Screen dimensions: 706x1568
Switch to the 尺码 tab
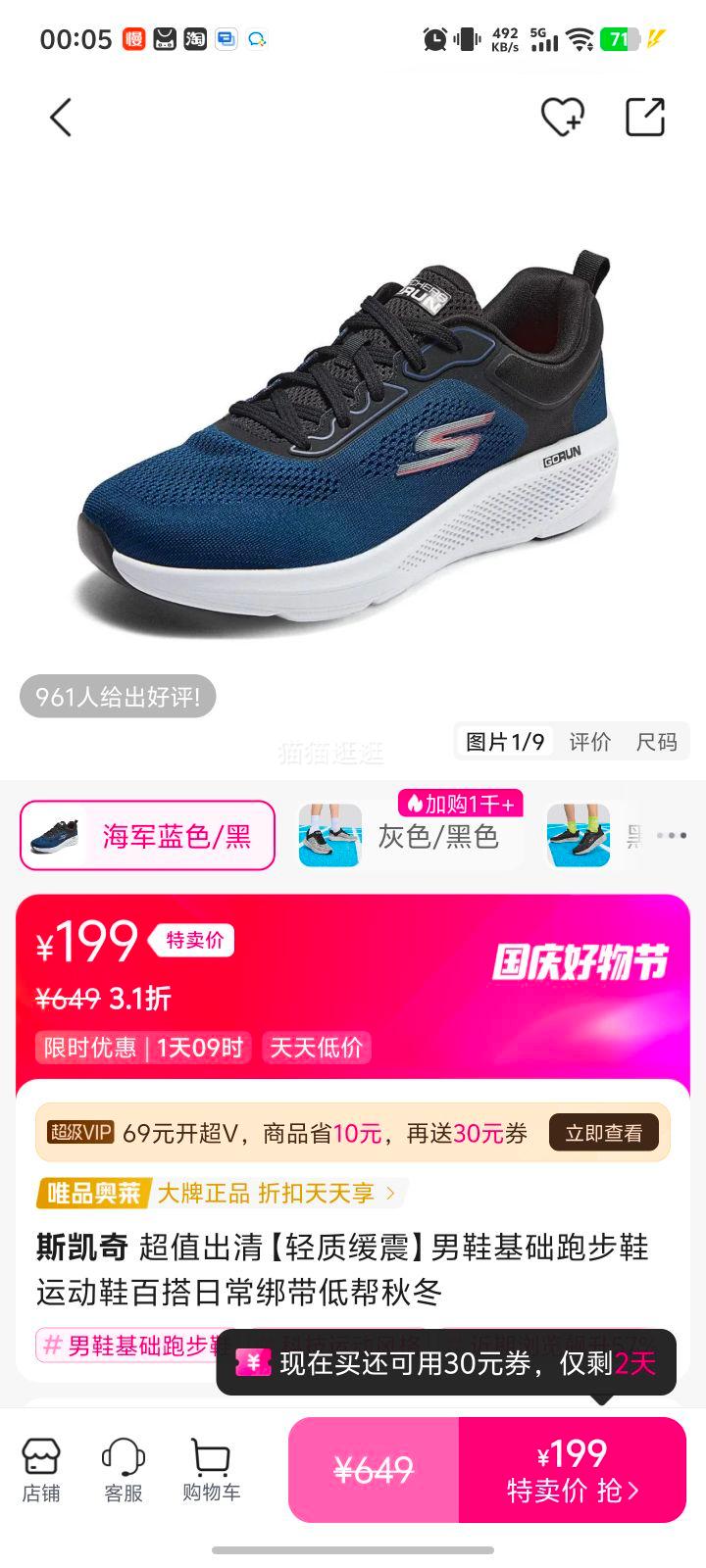coord(656,742)
